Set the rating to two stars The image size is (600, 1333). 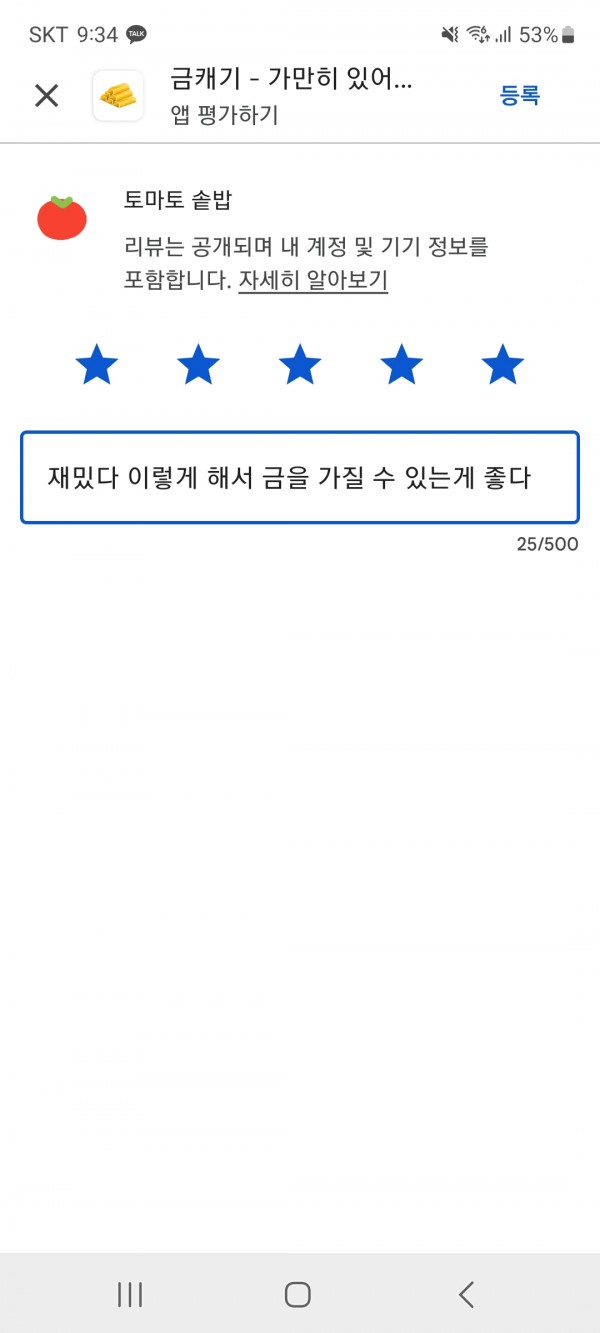pos(198,365)
